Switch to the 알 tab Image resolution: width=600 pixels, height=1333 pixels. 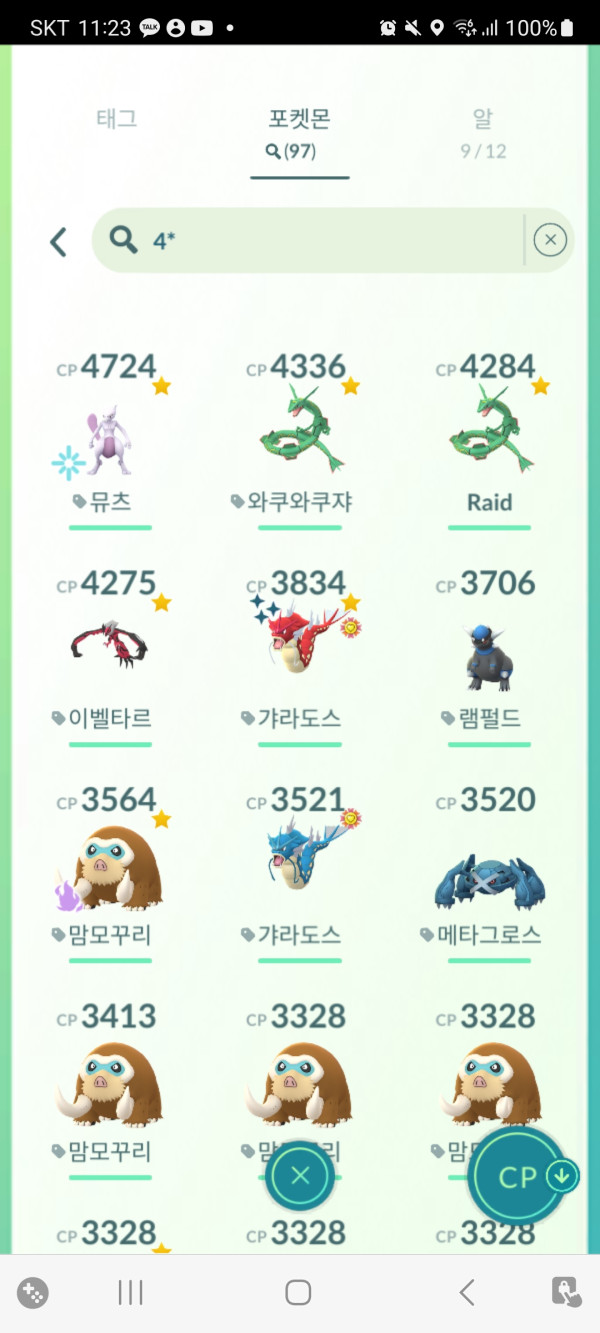point(482,133)
